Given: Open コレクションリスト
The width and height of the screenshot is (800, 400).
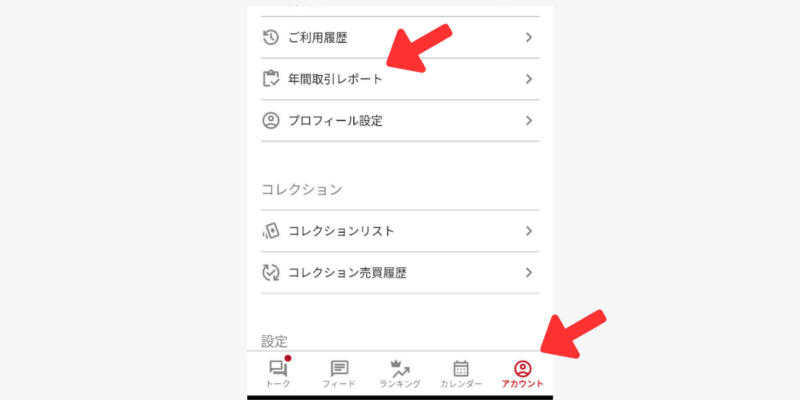Looking at the screenshot, I should 400,231.
